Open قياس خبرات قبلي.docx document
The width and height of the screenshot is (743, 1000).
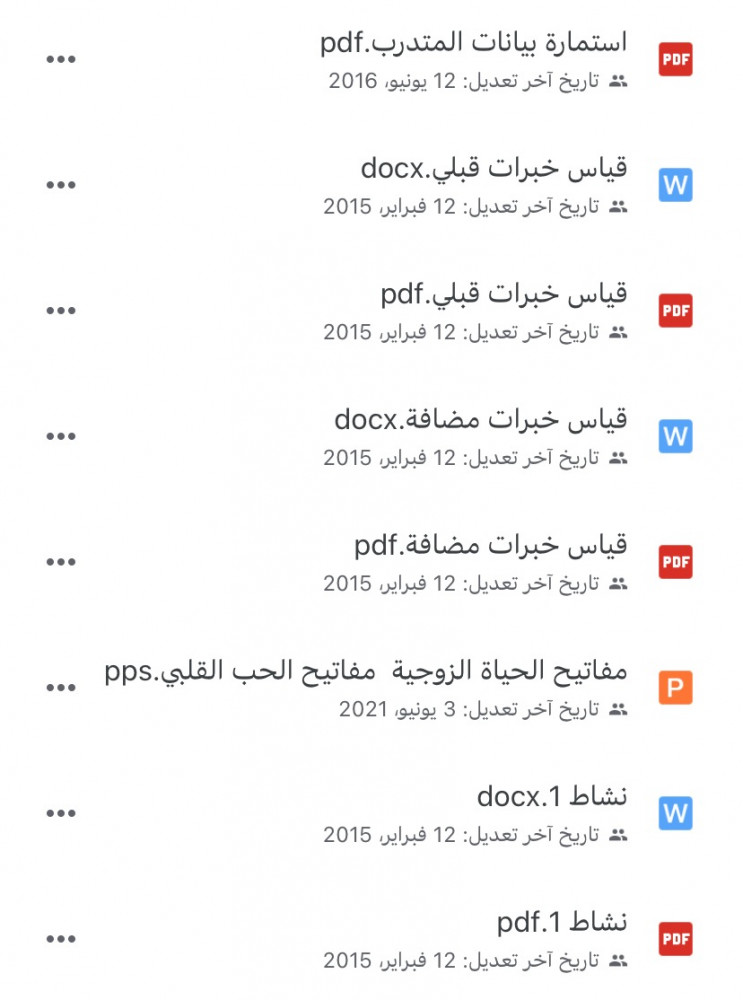(x=493, y=169)
